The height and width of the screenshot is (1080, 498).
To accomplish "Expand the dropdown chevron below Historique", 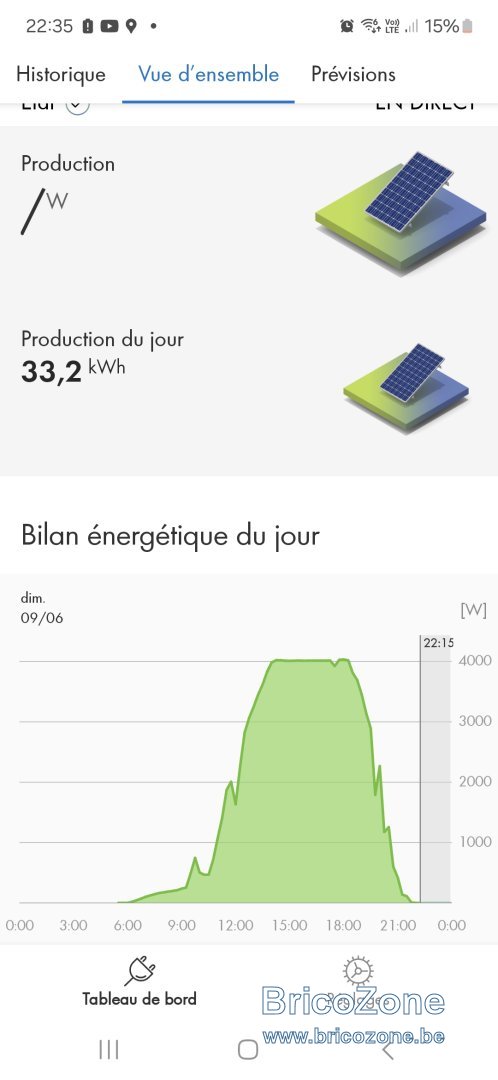I will pos(78,107).
